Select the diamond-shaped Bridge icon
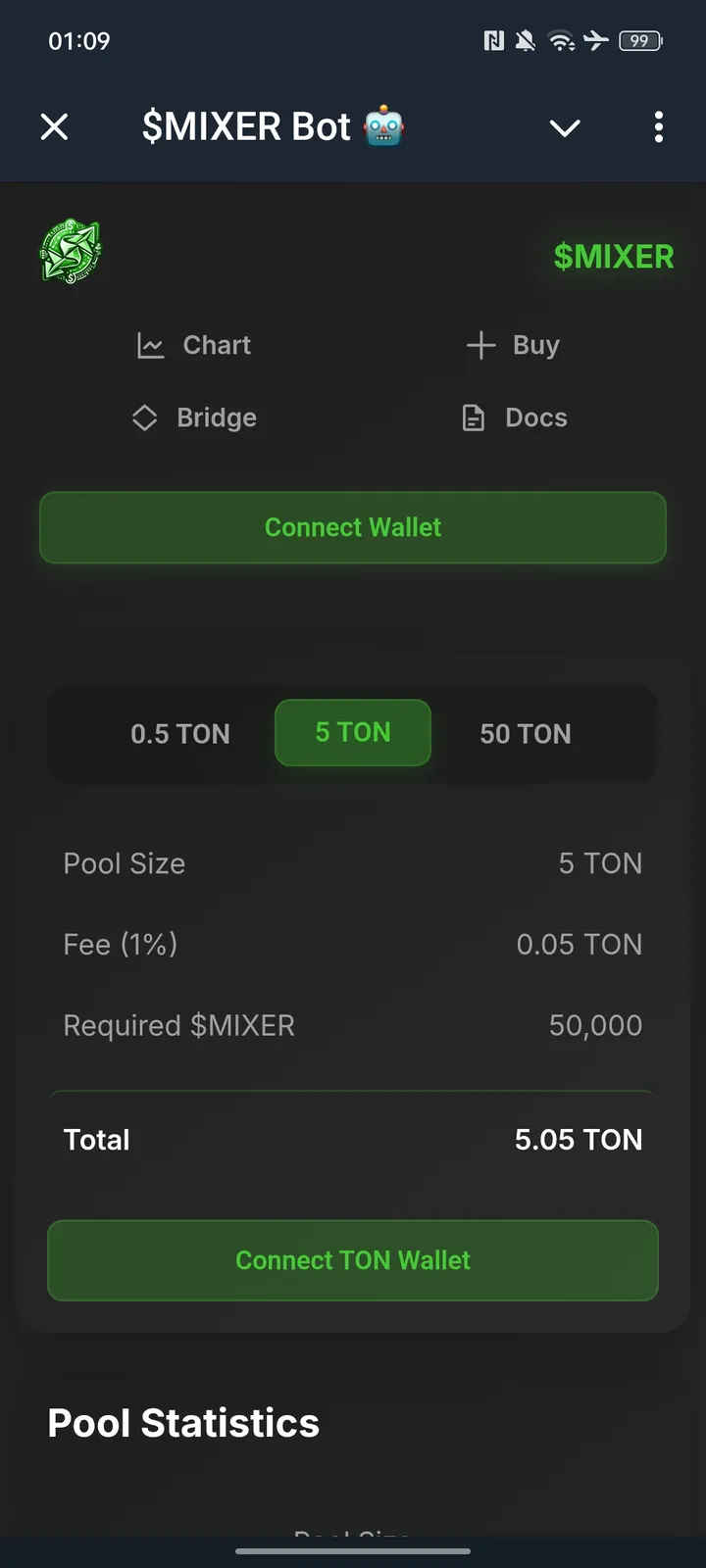Viewport: 706px width, 1568px height. point(144,417)
